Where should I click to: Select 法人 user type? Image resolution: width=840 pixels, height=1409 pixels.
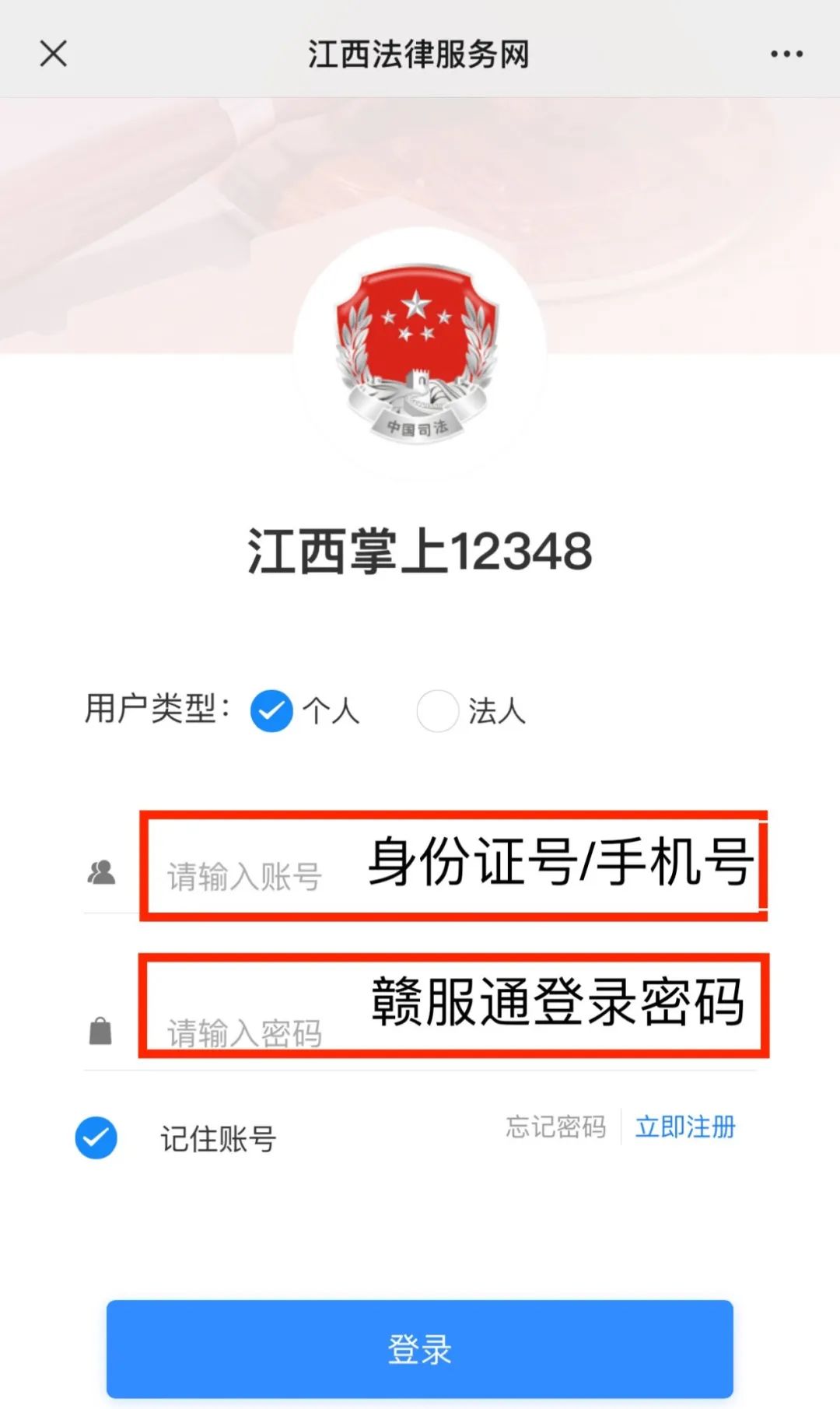(x=437, y=710)
